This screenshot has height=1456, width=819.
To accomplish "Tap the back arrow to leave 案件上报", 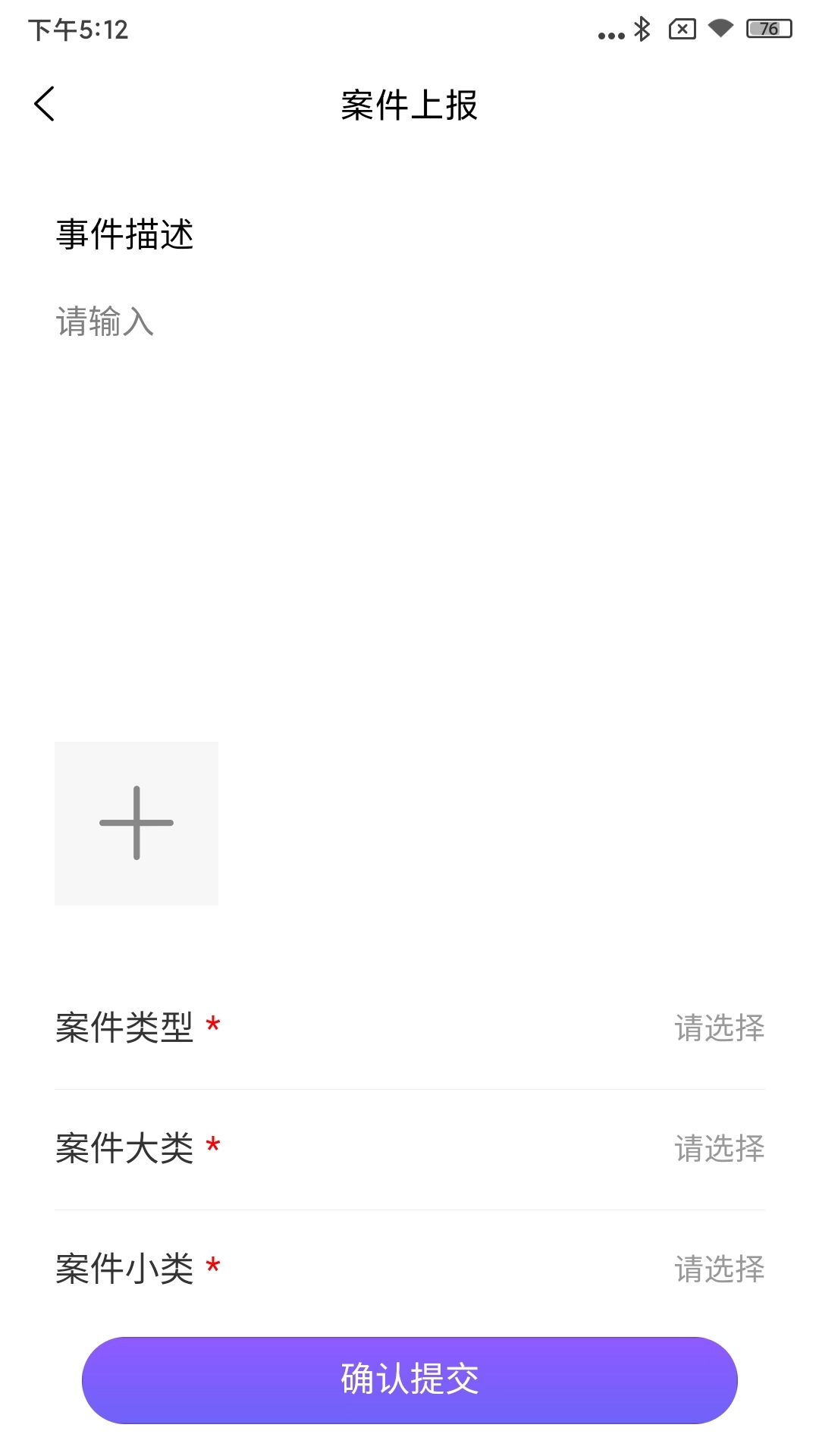I will point(45,104).
